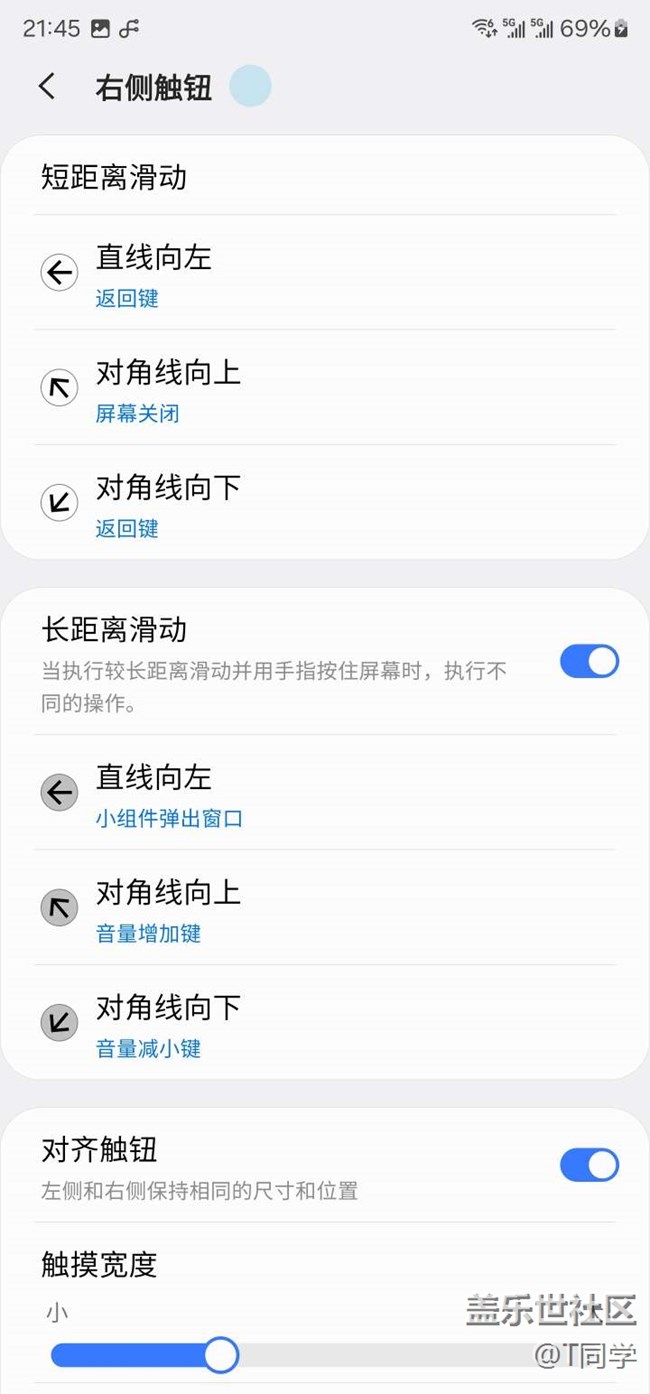Image resolution: width=650 pixels, height=1394 pixels.
Task: Tap the 触摸宽度 slider track
Action: pyautogui.click(x=325, y=1355)
